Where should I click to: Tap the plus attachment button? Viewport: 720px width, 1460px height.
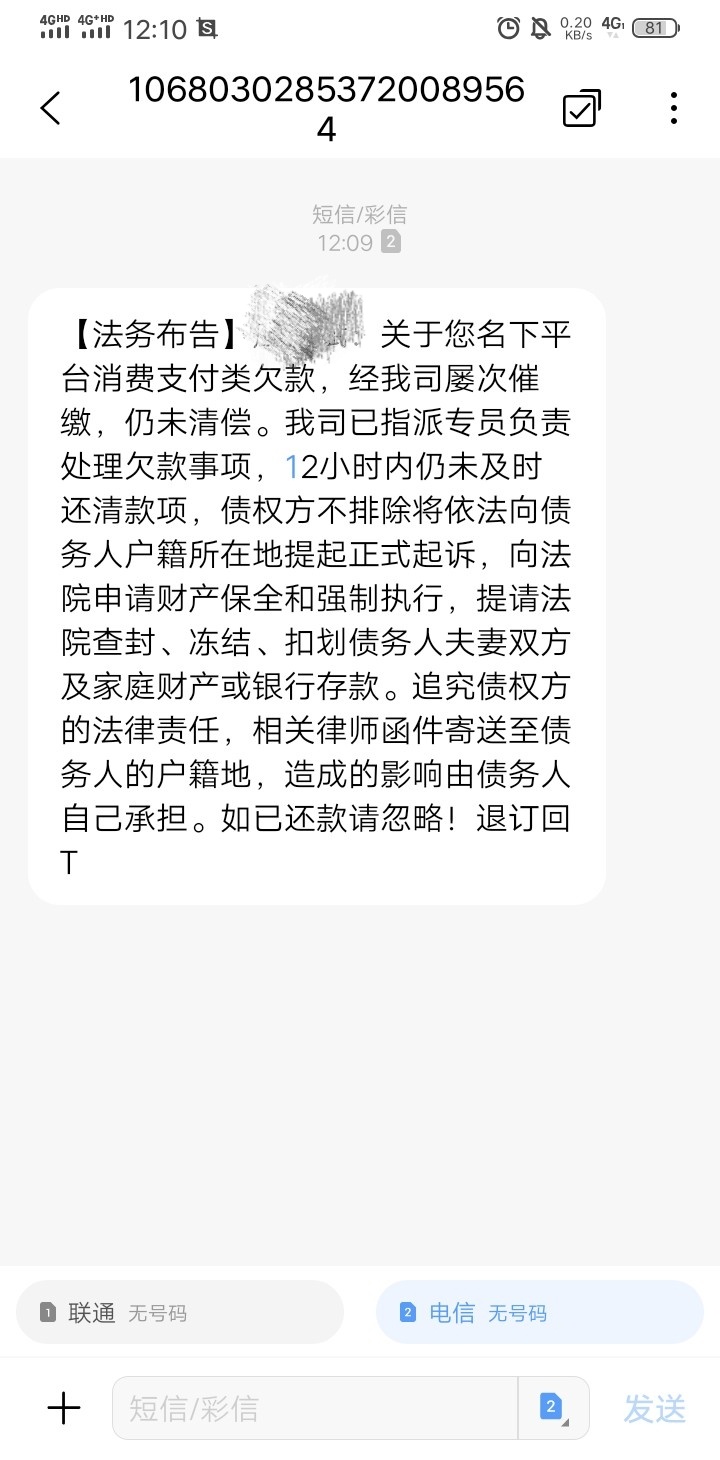pyautogui.click(x=64, y=1409)
